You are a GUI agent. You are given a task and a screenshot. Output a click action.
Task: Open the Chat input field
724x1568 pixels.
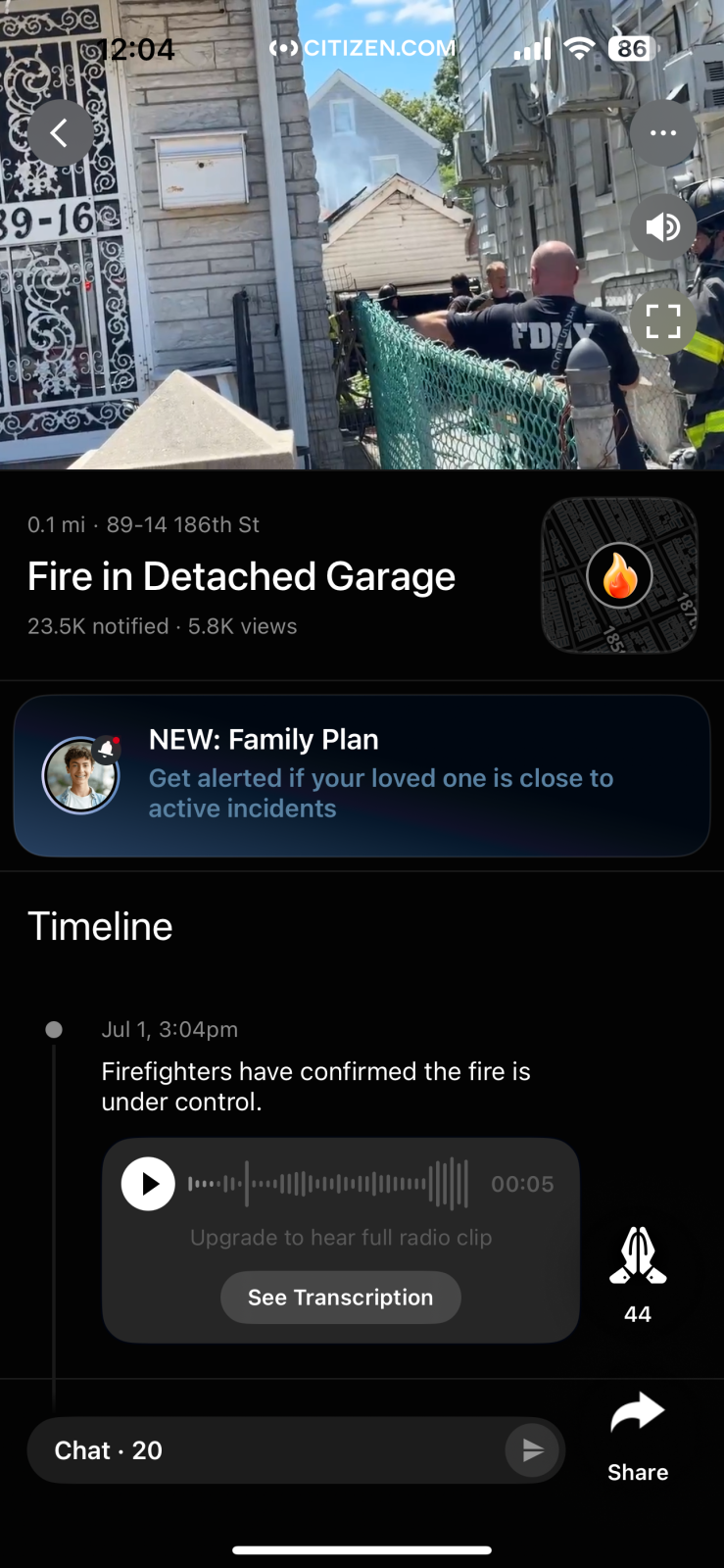265,1450
